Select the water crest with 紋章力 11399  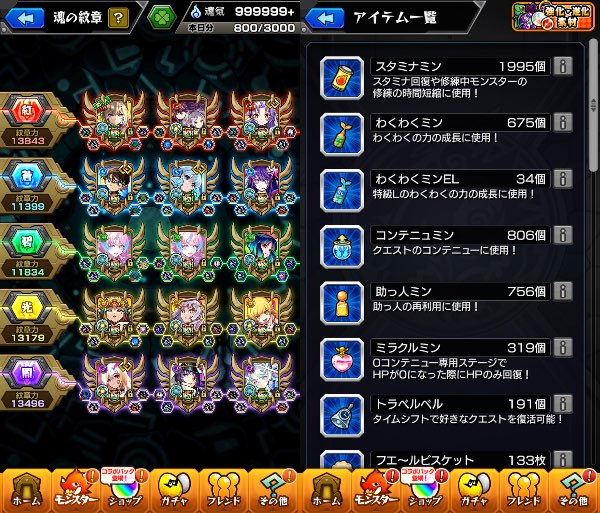[27, 181]
